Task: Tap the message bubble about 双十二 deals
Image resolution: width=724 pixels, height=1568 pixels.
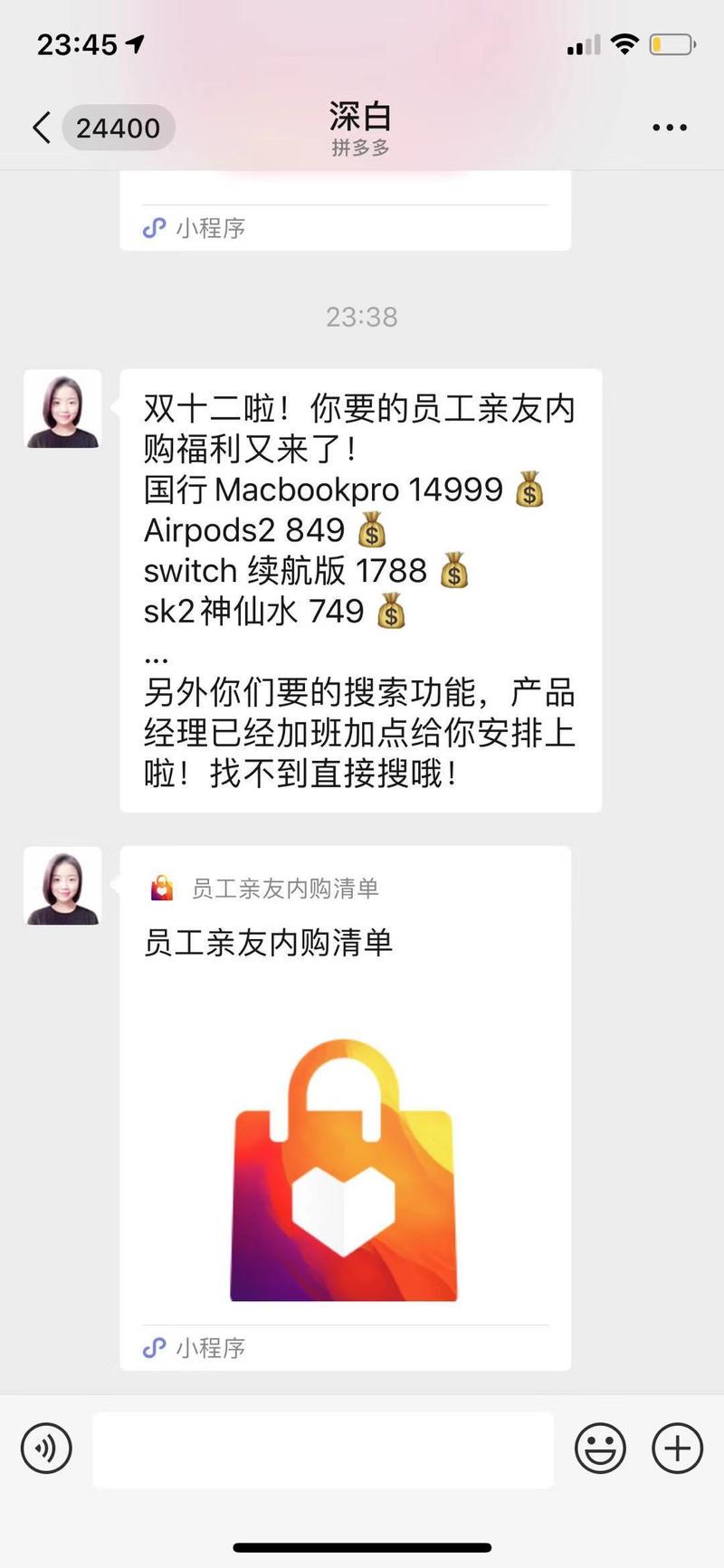Action: point(360,588)
